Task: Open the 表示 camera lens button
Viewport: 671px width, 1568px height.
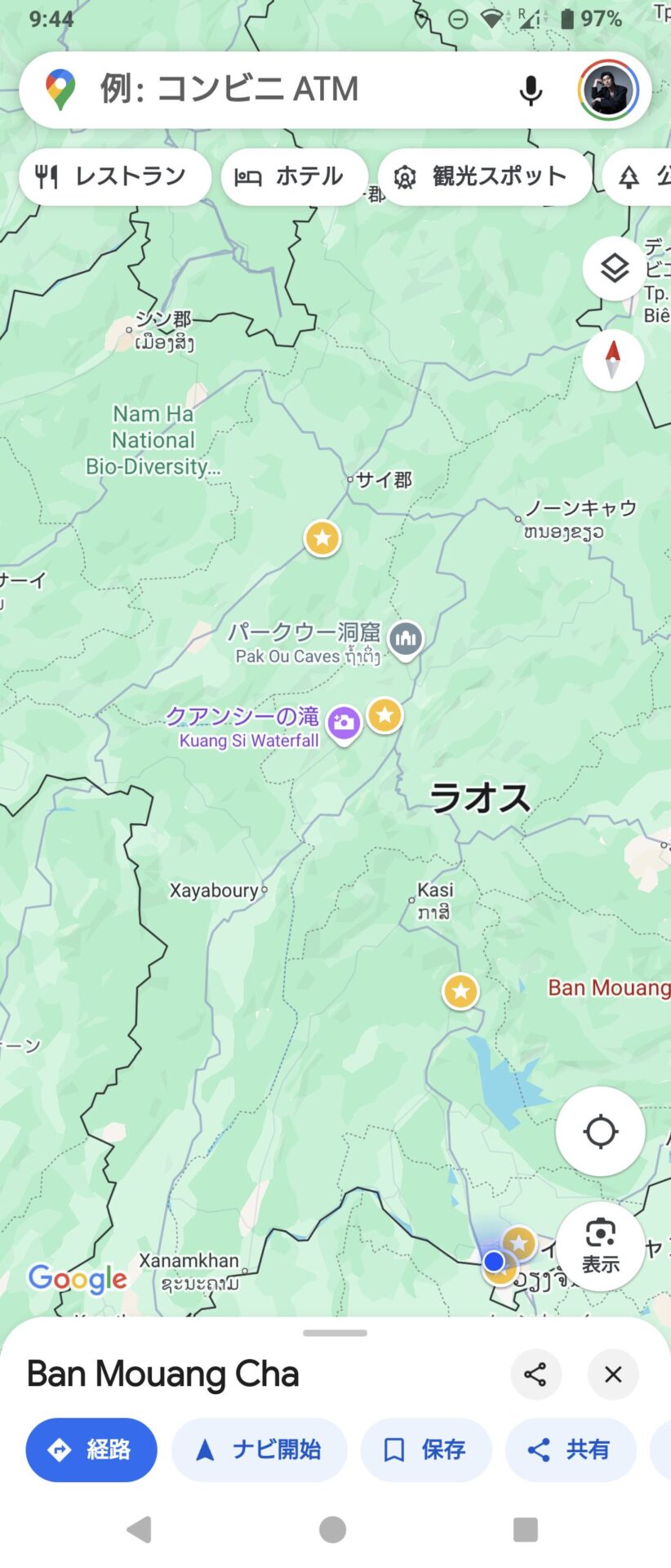Action: tap(601, 1246)
